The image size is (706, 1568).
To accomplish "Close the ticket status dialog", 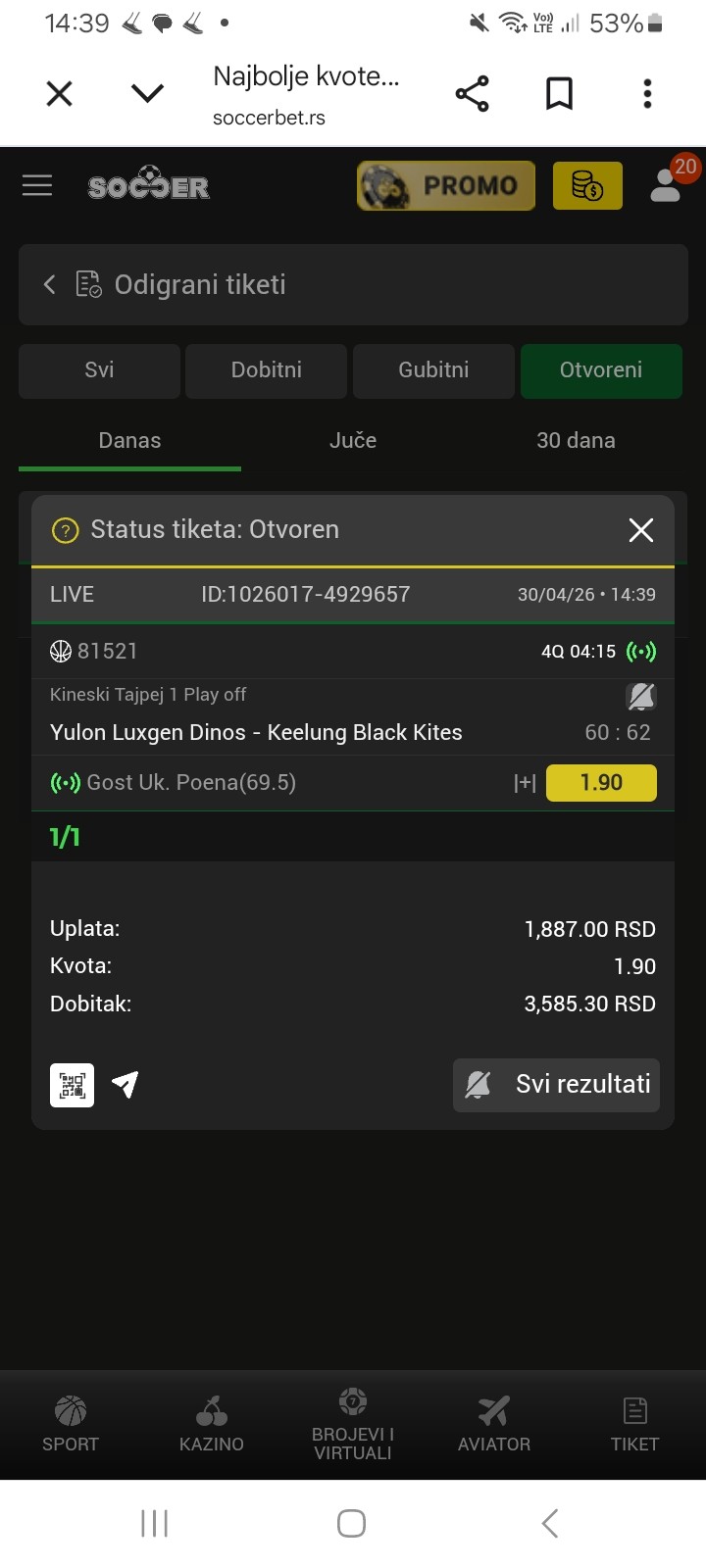I will [640, 530].
